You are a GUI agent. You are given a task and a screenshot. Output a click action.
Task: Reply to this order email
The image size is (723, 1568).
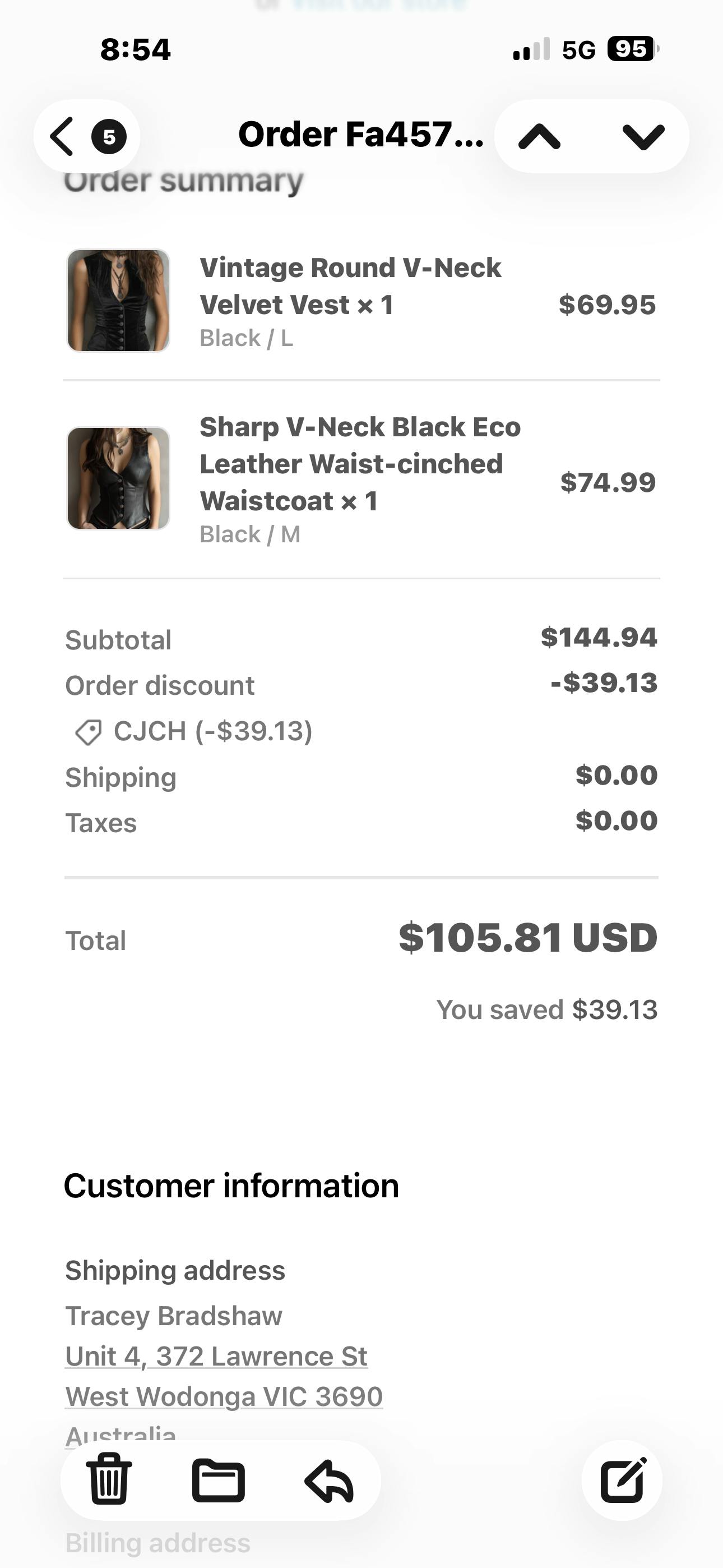329,1481
